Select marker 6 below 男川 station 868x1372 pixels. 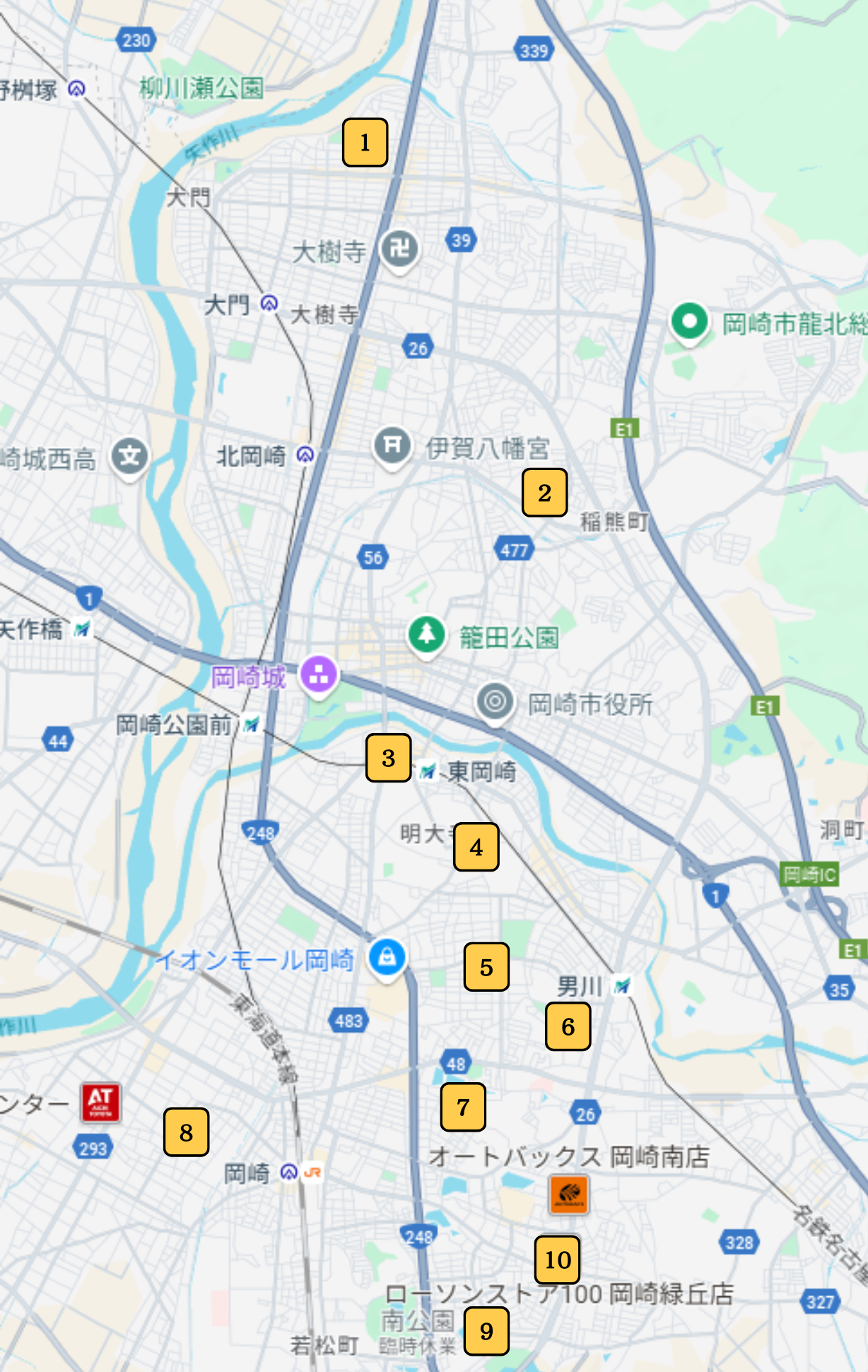(x=568, y=1026)
